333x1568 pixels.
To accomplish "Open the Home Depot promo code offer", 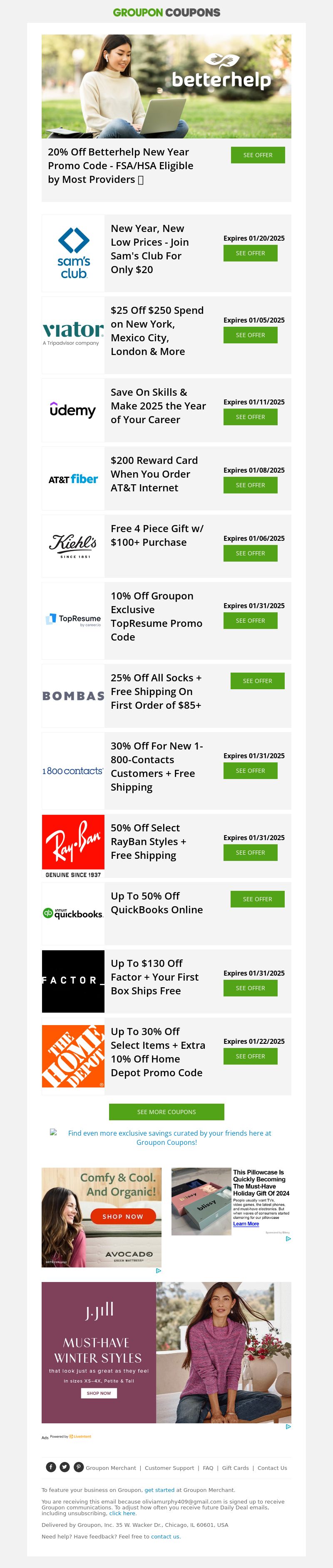I will tap(250, 1056).
